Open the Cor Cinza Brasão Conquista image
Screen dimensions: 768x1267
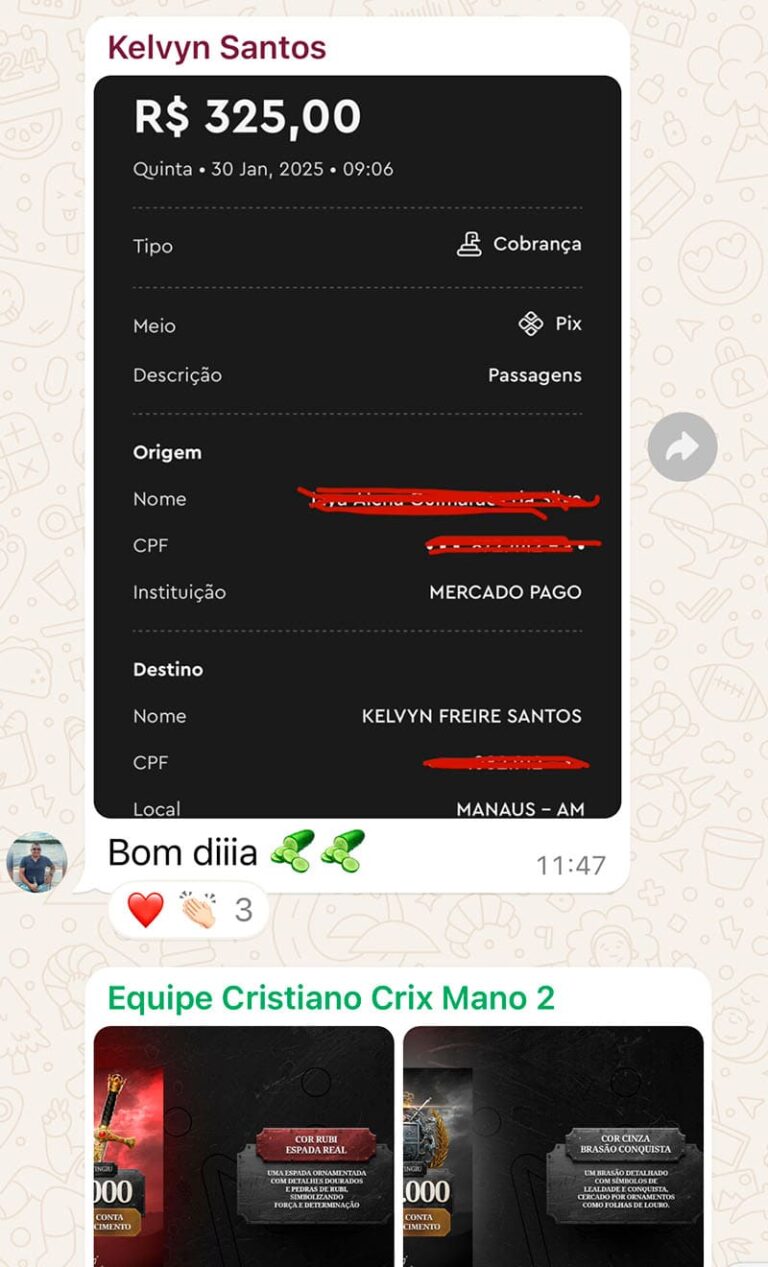tap(553, 1145)
